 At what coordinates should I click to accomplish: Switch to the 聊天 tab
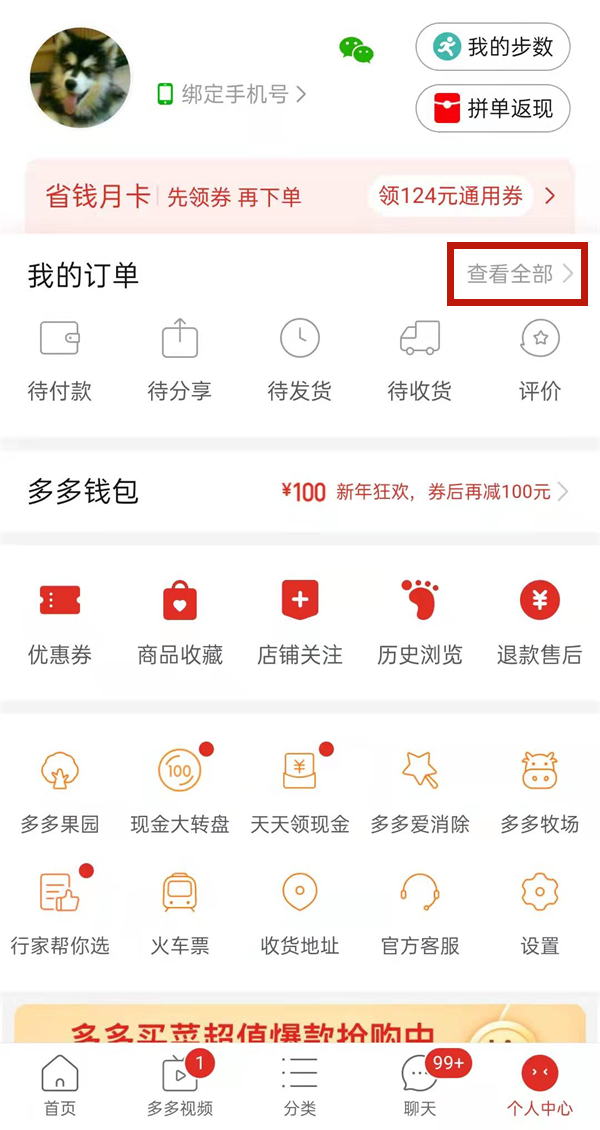point(420,1085)
